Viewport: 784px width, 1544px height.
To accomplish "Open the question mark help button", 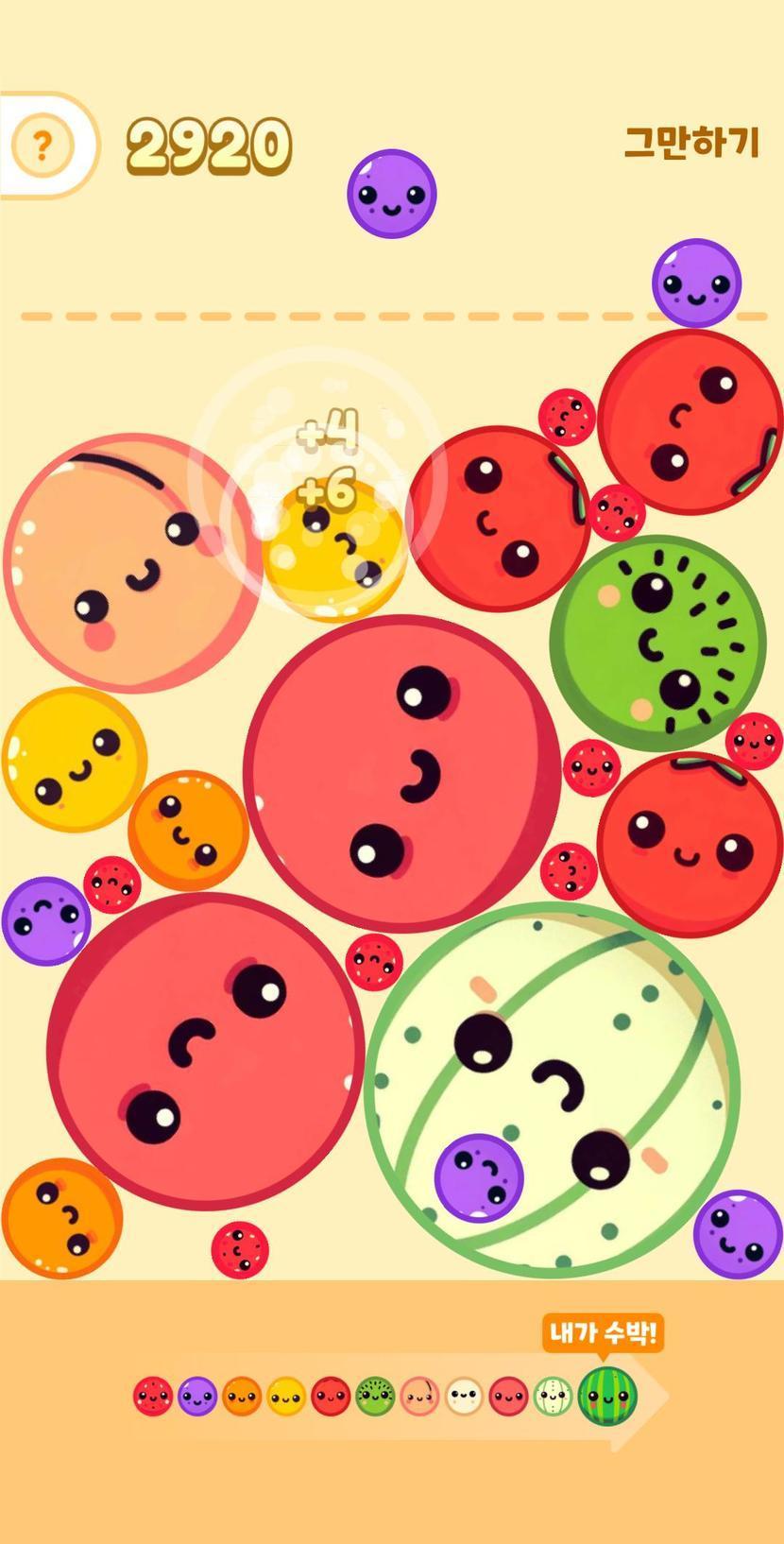I will [42, 146].
